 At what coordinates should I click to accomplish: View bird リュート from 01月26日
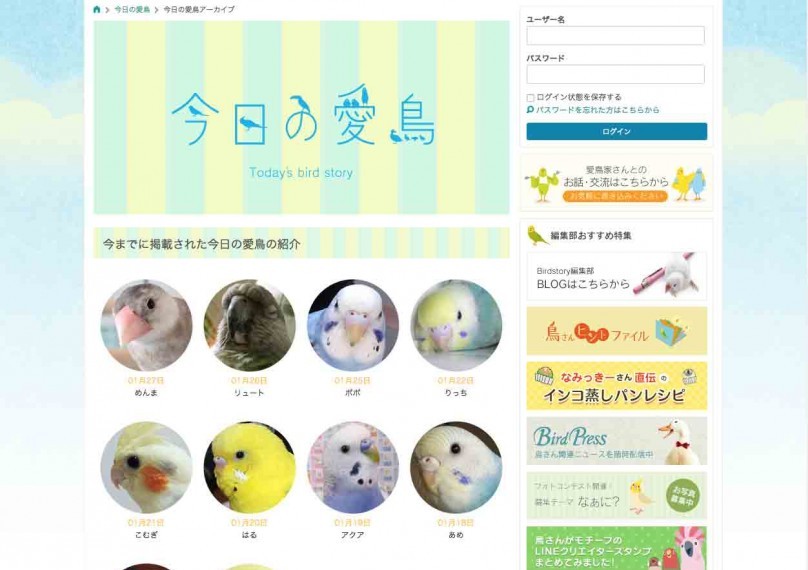250,326
